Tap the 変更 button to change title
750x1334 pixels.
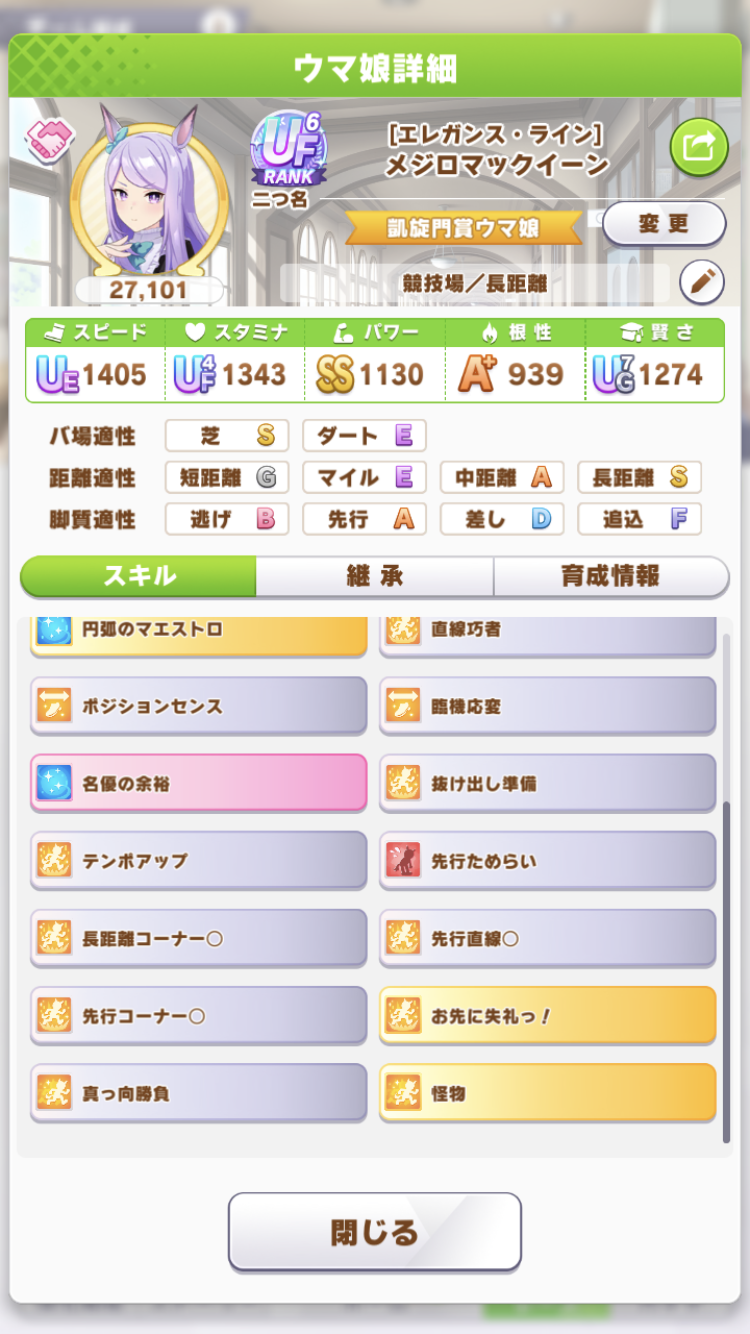pos(663,223)
